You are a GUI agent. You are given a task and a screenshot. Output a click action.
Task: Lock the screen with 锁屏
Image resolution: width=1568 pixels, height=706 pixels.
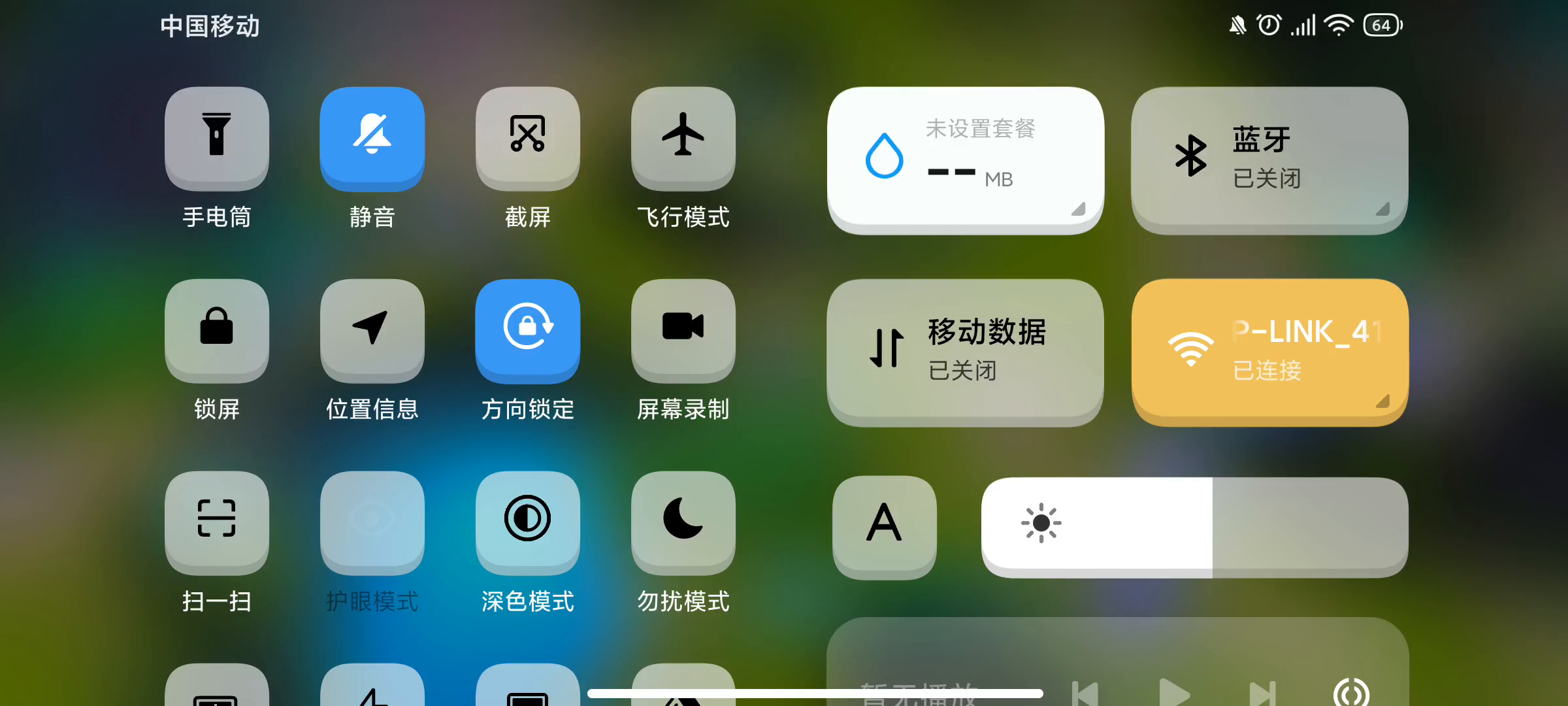(x=216, y=330)
